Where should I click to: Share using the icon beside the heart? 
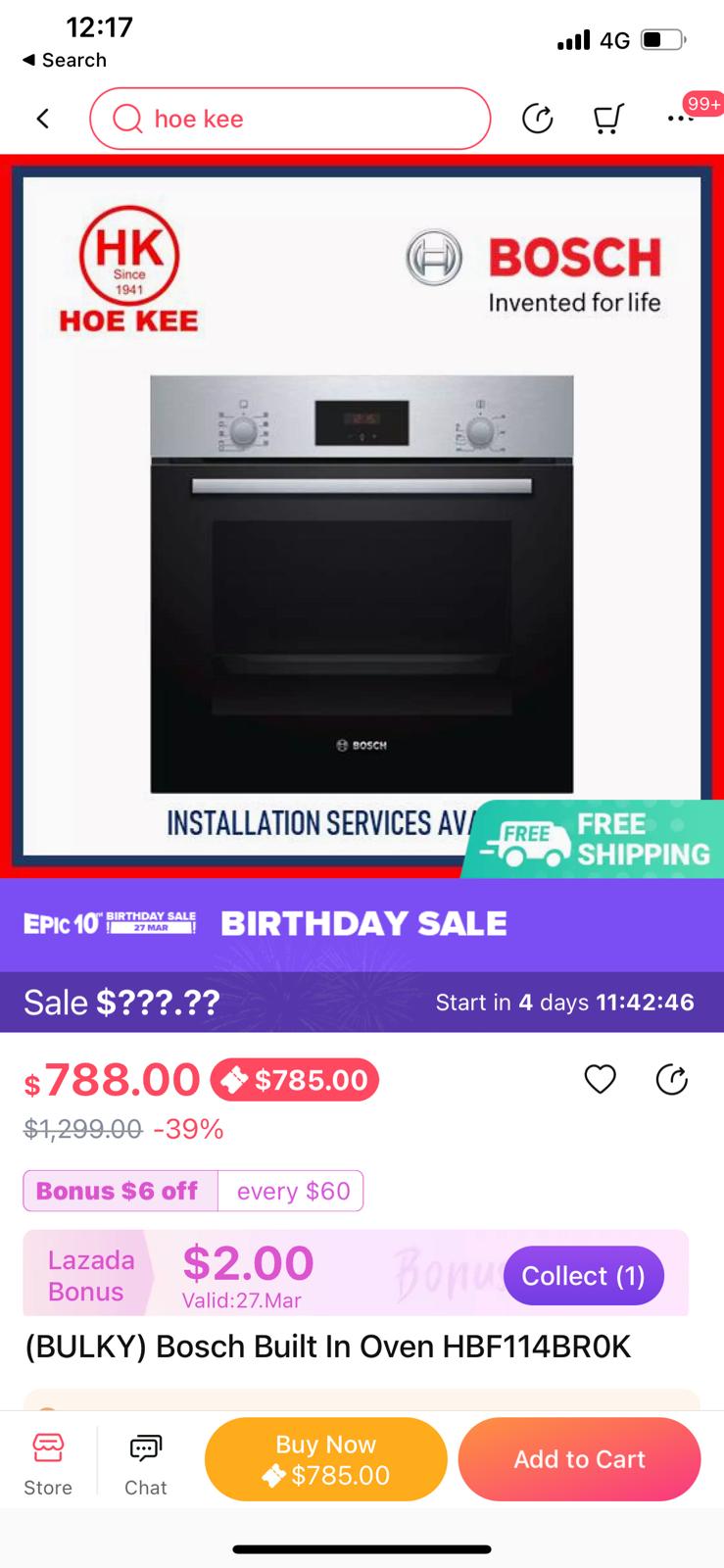(x=671, y=1079)
